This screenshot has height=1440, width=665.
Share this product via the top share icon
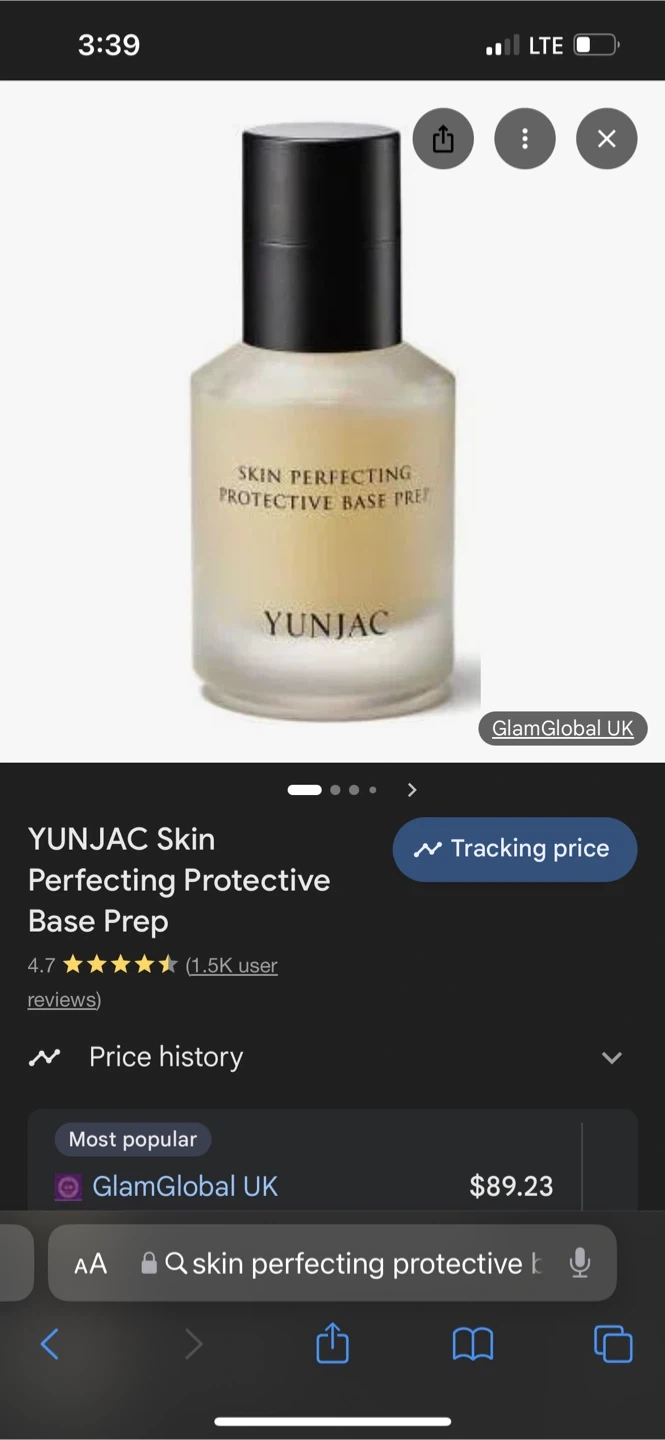click(443, 139)
